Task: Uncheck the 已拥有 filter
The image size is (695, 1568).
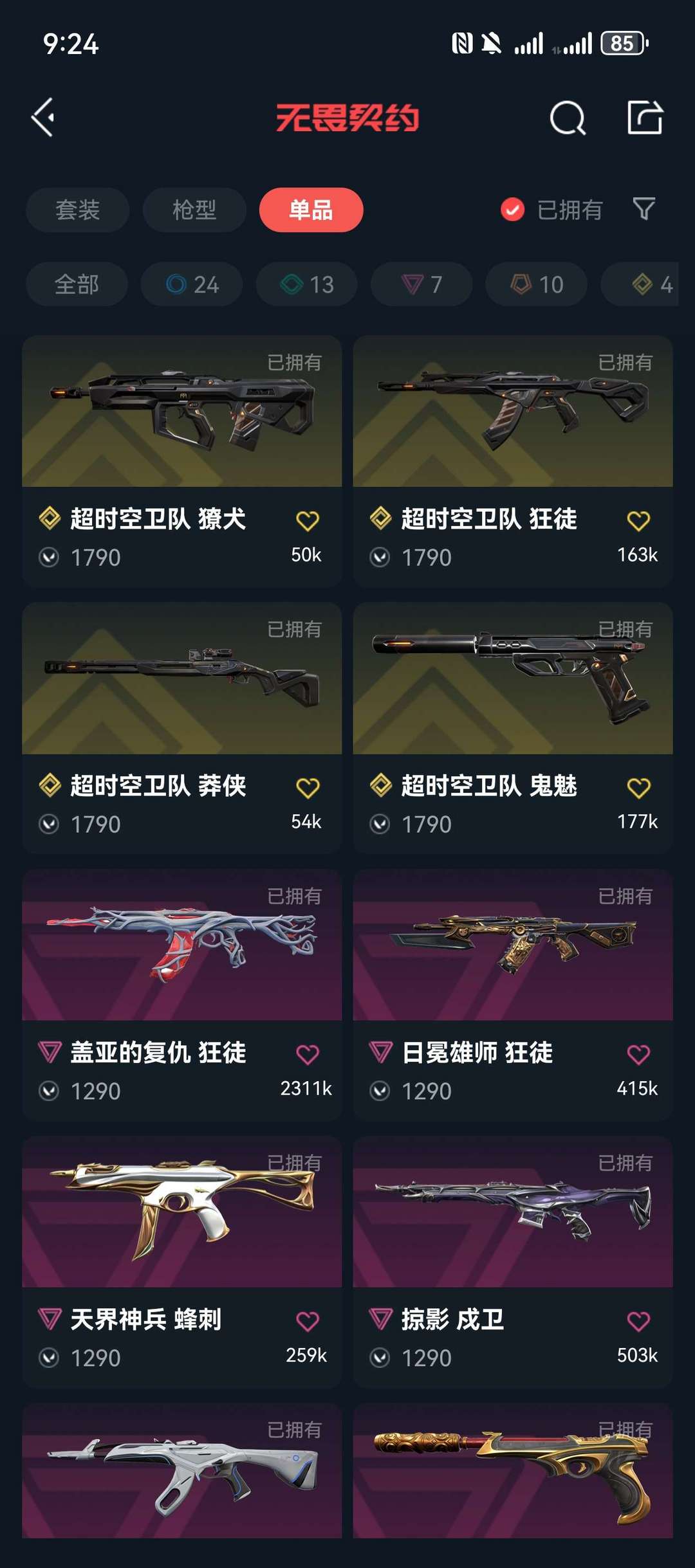Action: (513, 210)
